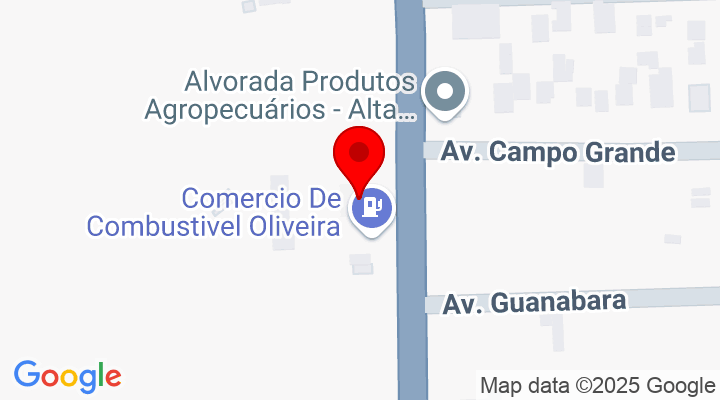Open Comercio De Combustivel Oliveira gas station marker
This screenshot has width=720, height=400.
point(372,209)
